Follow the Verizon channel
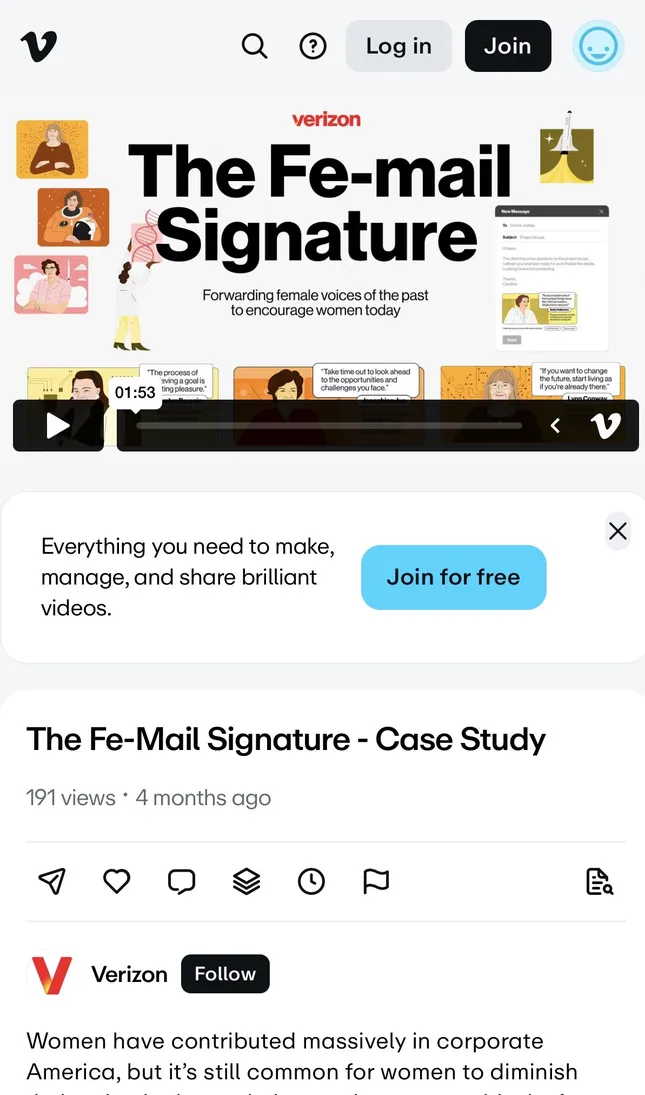This screenshot has width=645, height=1095. coord(225,974)
